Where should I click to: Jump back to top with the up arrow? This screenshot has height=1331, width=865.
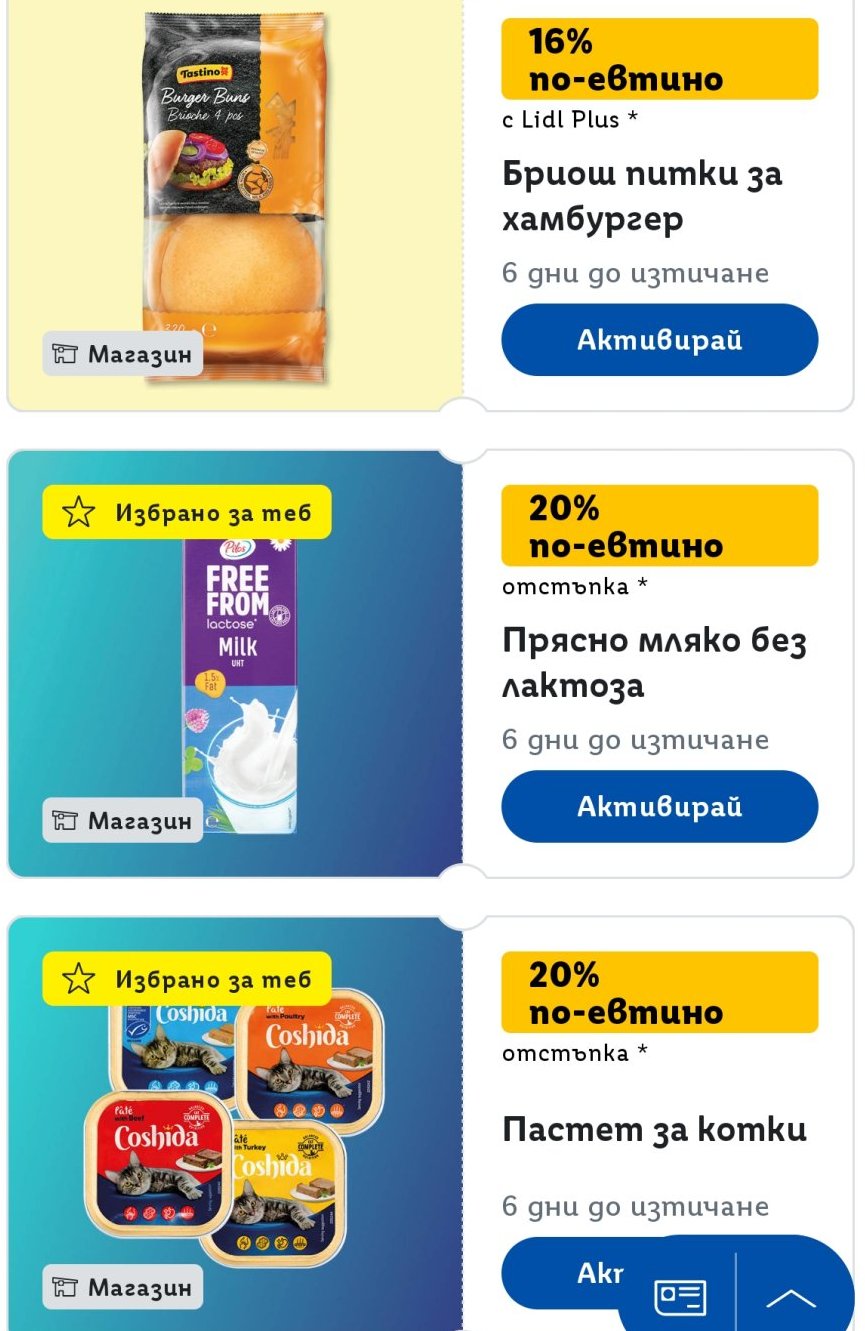791,1297
